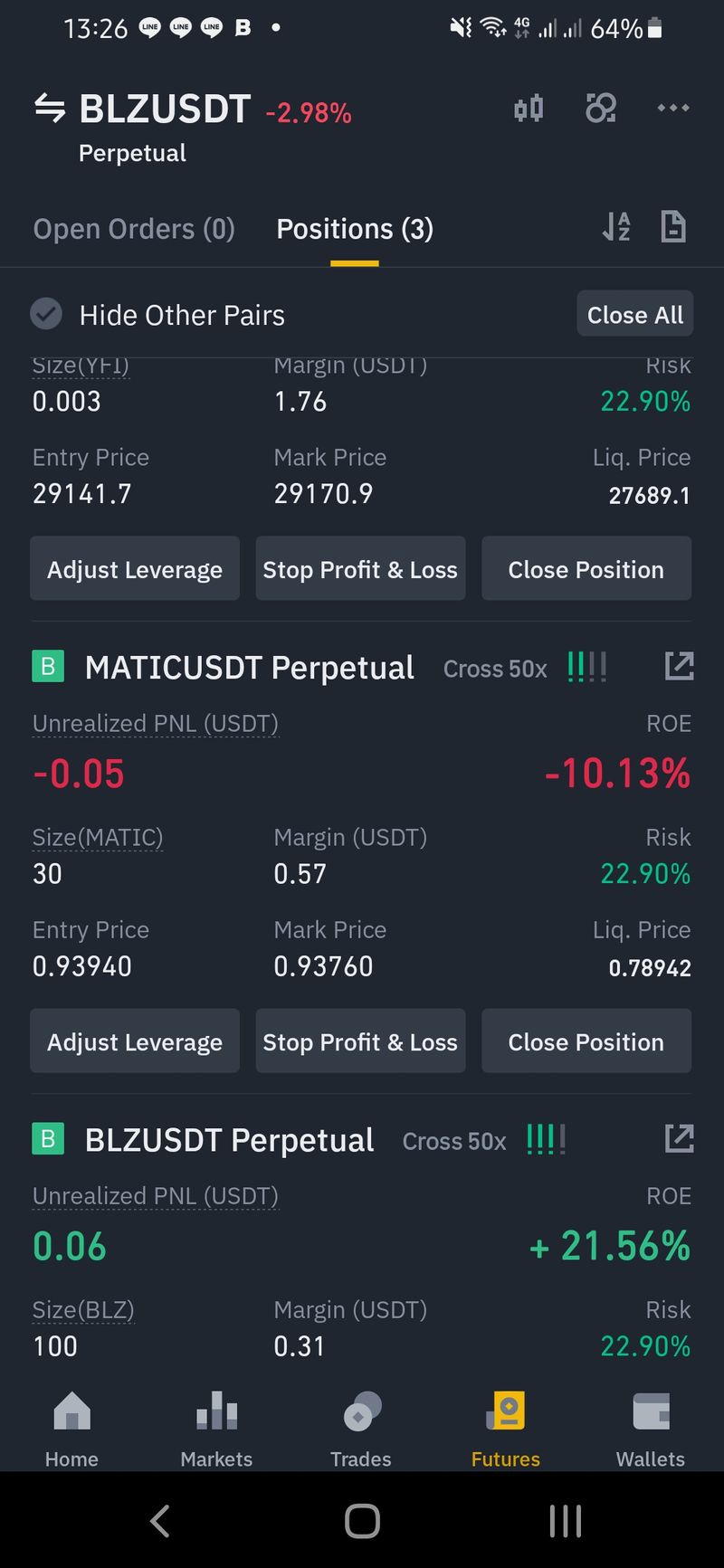This screenshot has height=1568, width=724.
Task: Adjust Leverage for the MATICUSDT position
Action: click(135, 1041)
